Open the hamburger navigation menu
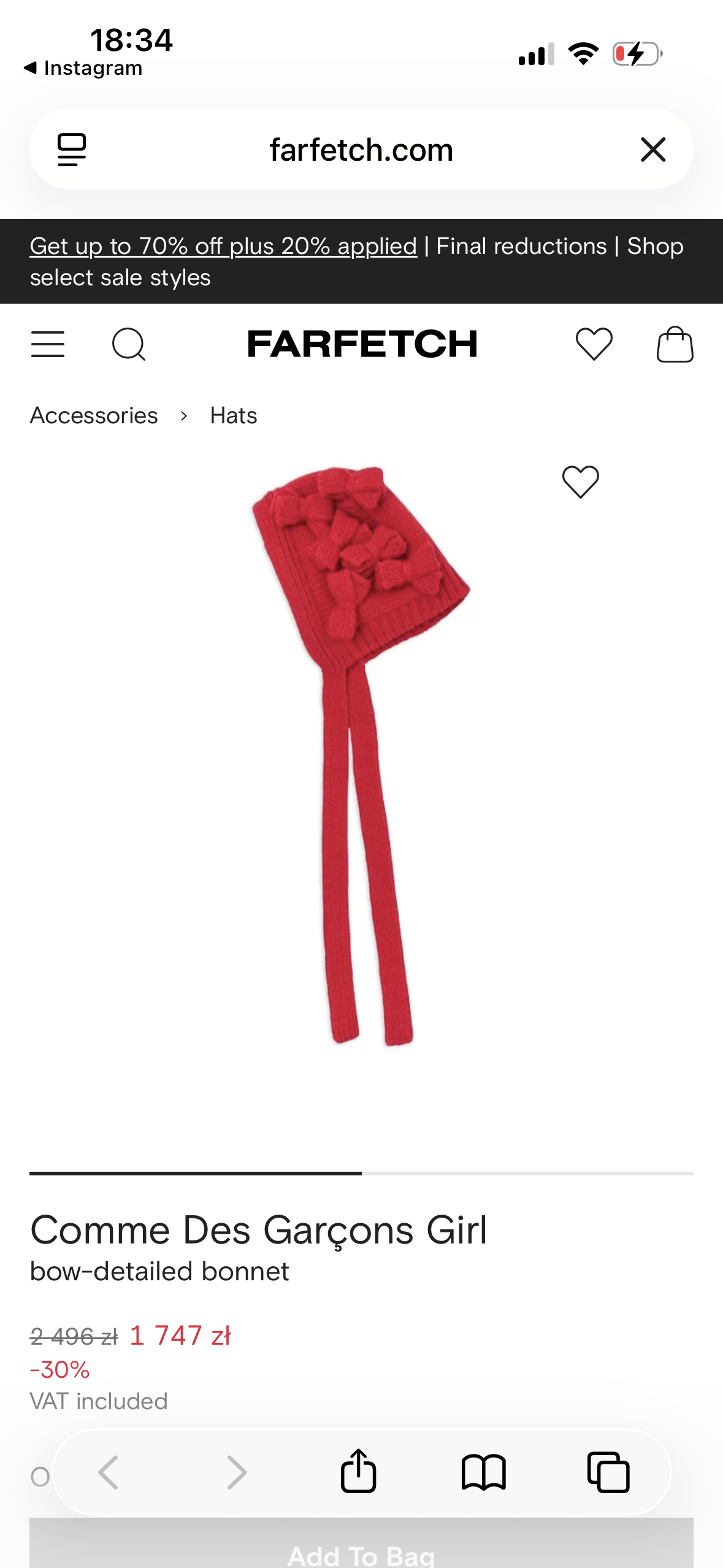This screenshot has height=1568, width=723. click(48, 344)
